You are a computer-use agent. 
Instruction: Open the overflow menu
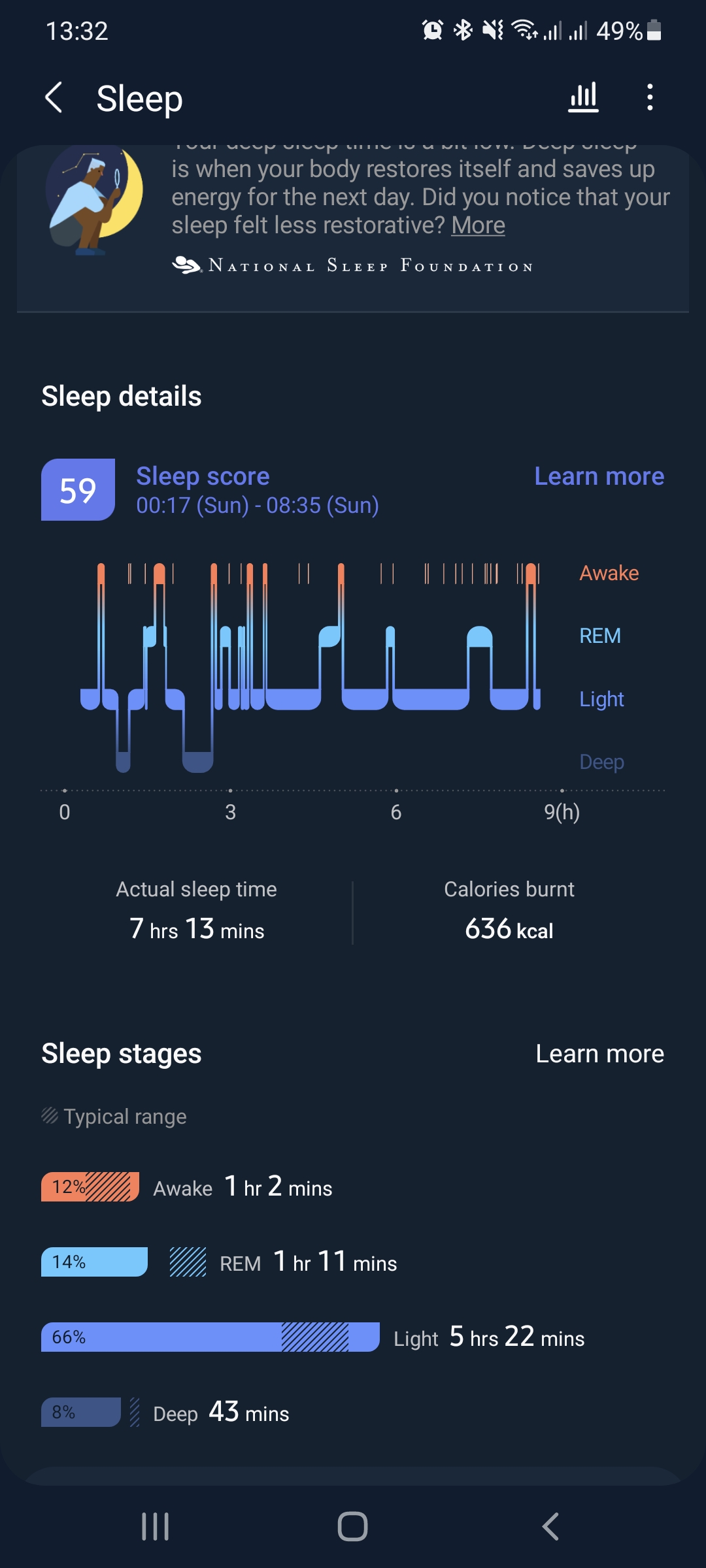649,97
